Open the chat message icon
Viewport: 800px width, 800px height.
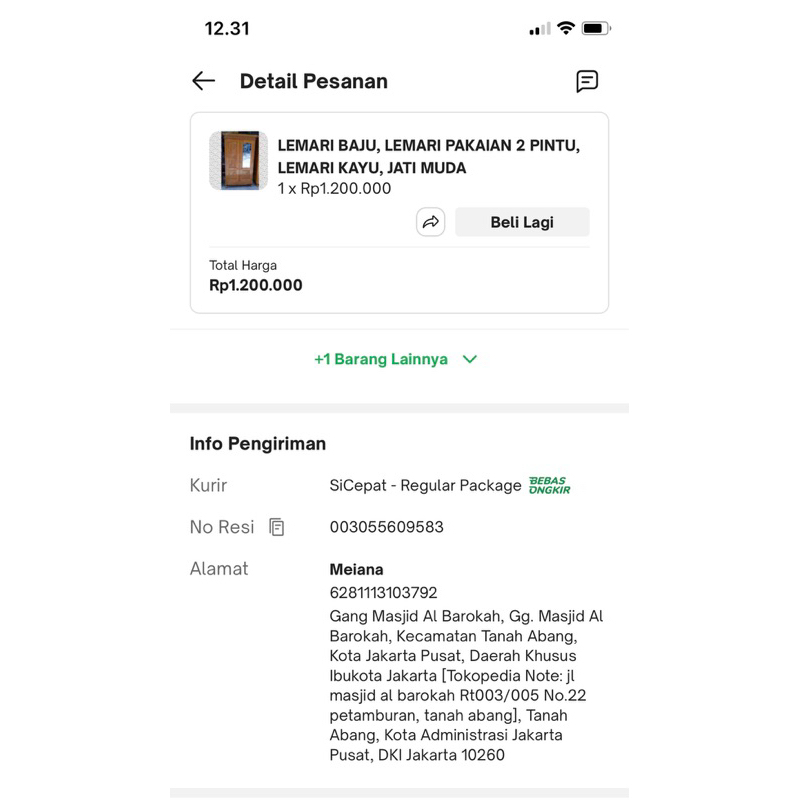(x=587, y=81)
